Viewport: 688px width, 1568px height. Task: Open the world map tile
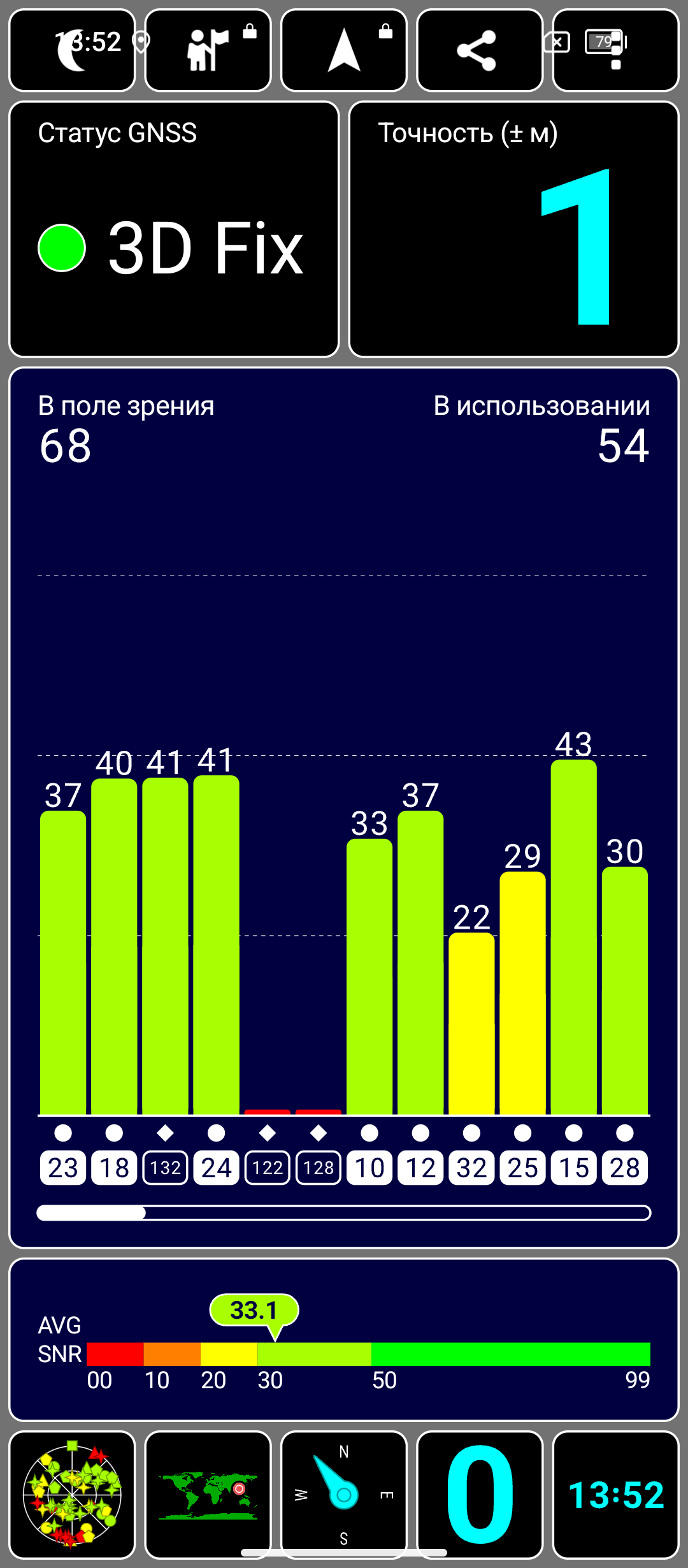(x=208, y=1495)
